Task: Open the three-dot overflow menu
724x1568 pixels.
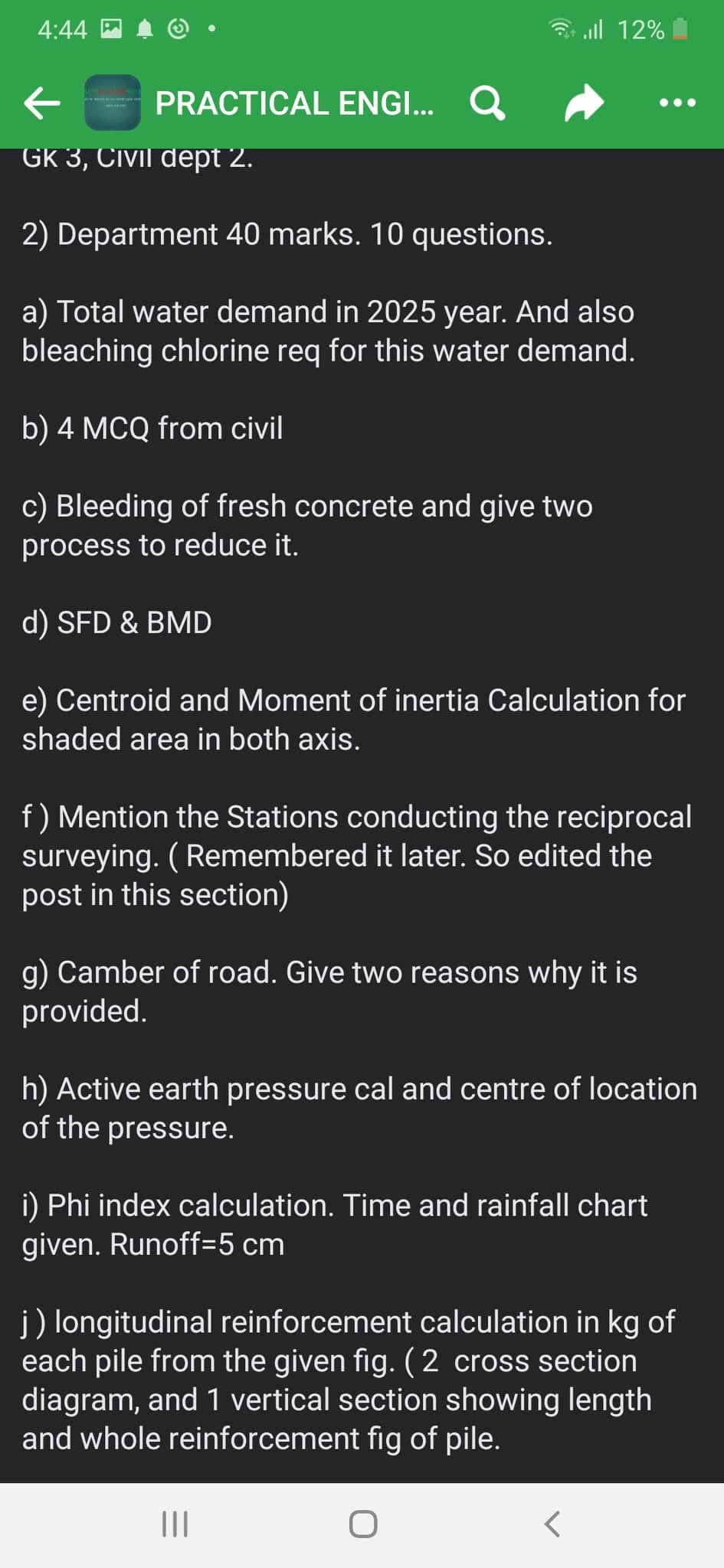Action: [677, 103]
